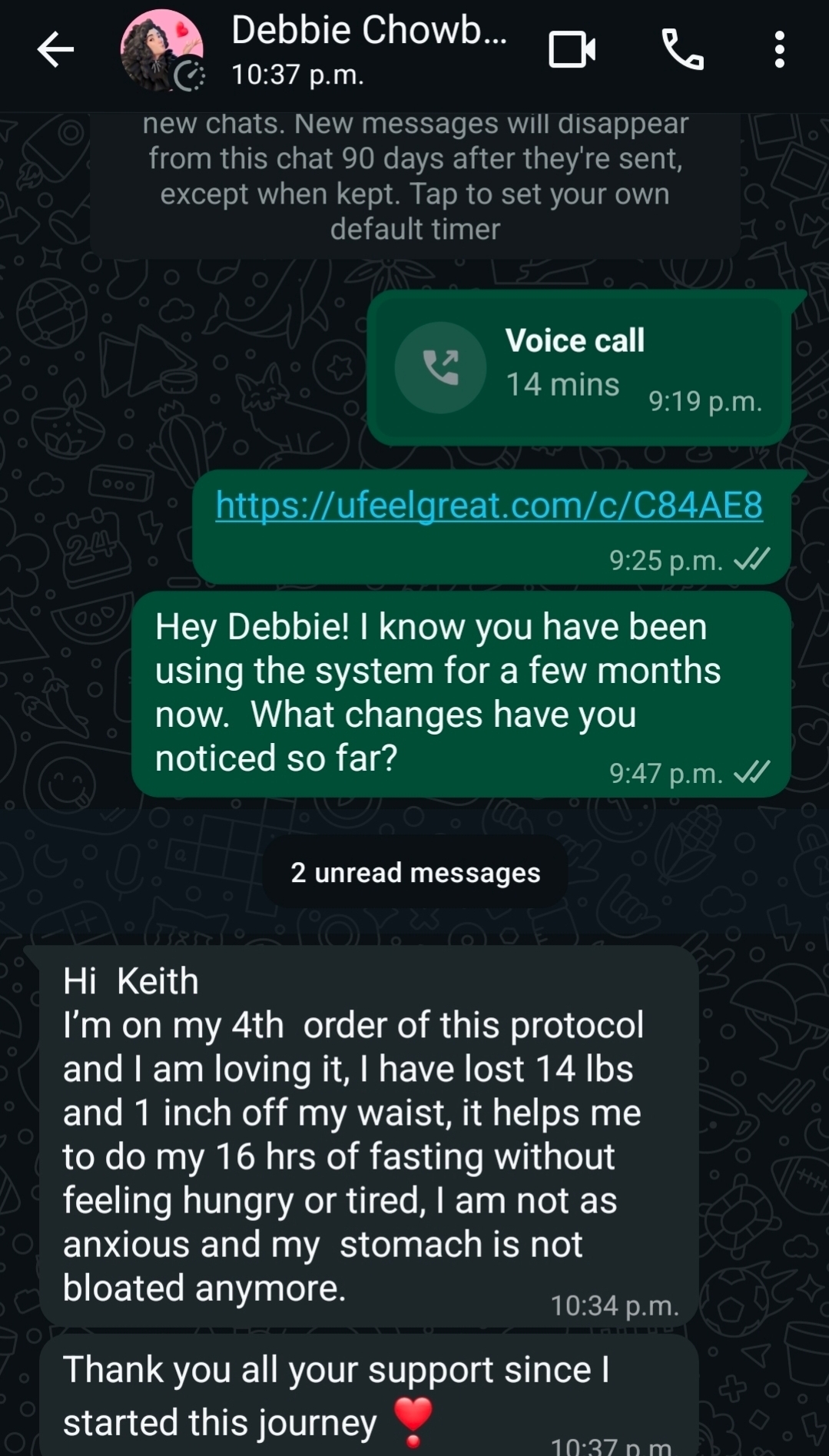The image size is (829, 1456).
Task: Go back to the chats list
Action: click(55, 51)
